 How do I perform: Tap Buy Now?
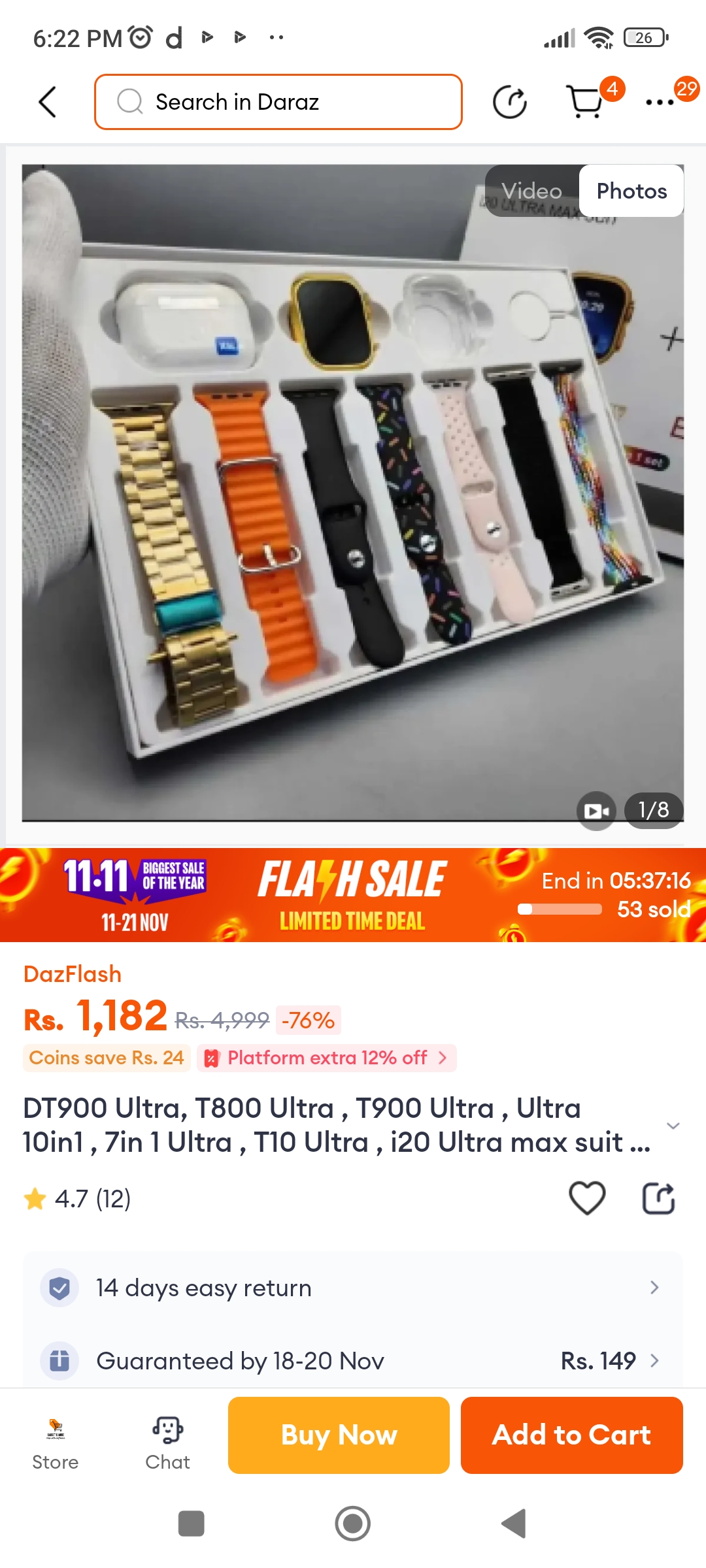[339, 1435]
